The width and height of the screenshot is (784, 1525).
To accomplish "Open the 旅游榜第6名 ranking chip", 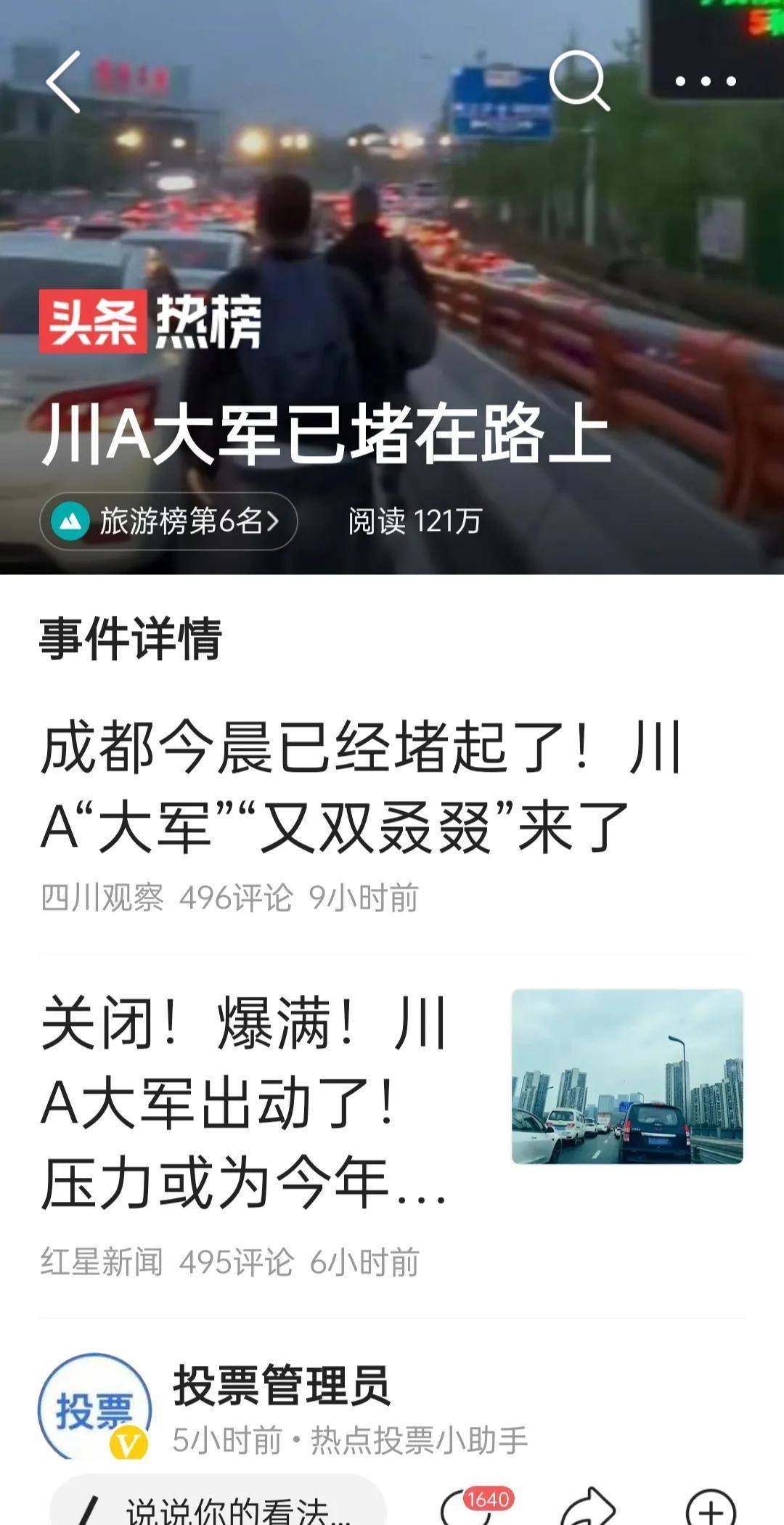I will 168,521.
